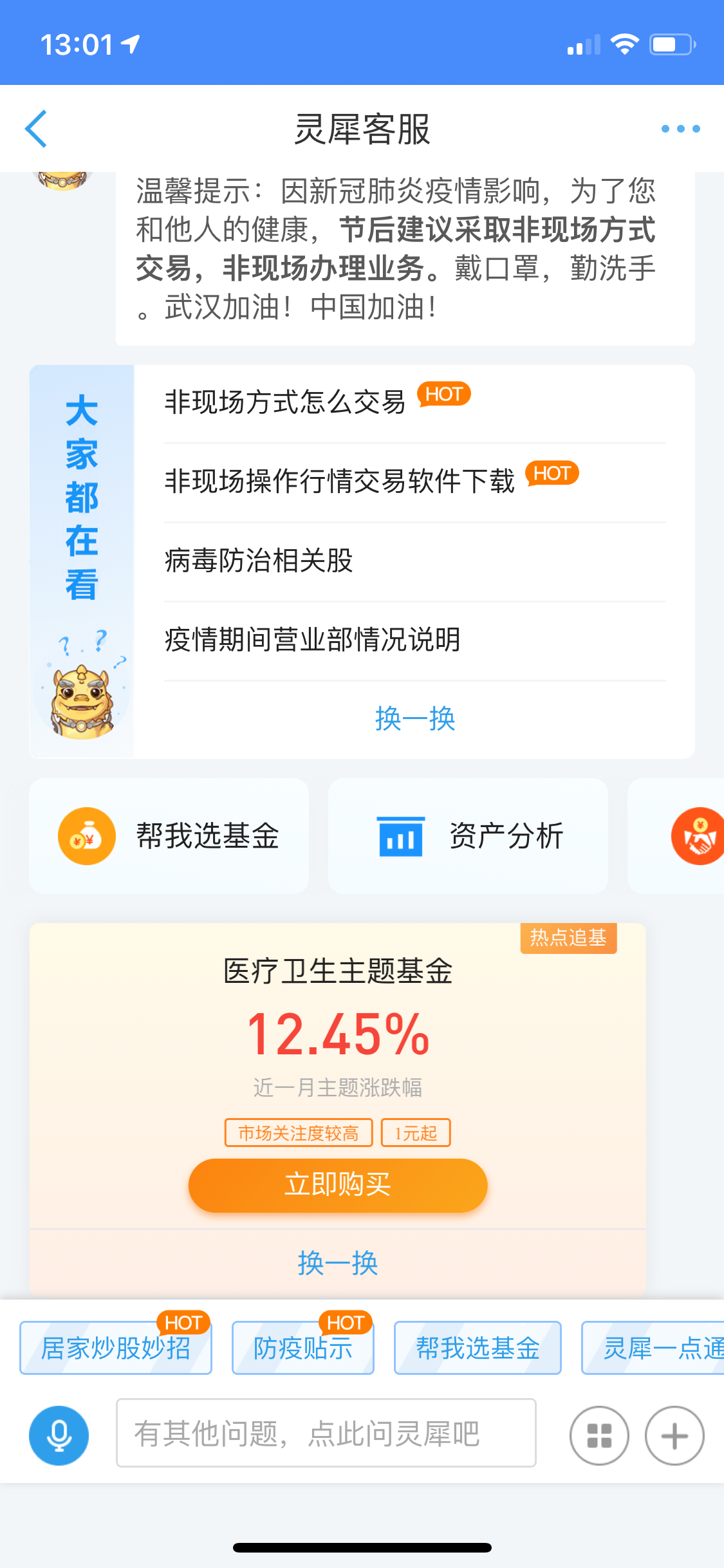
Task: Select the 居家炒股妙招 chip
Action: tap(116, 1348)
